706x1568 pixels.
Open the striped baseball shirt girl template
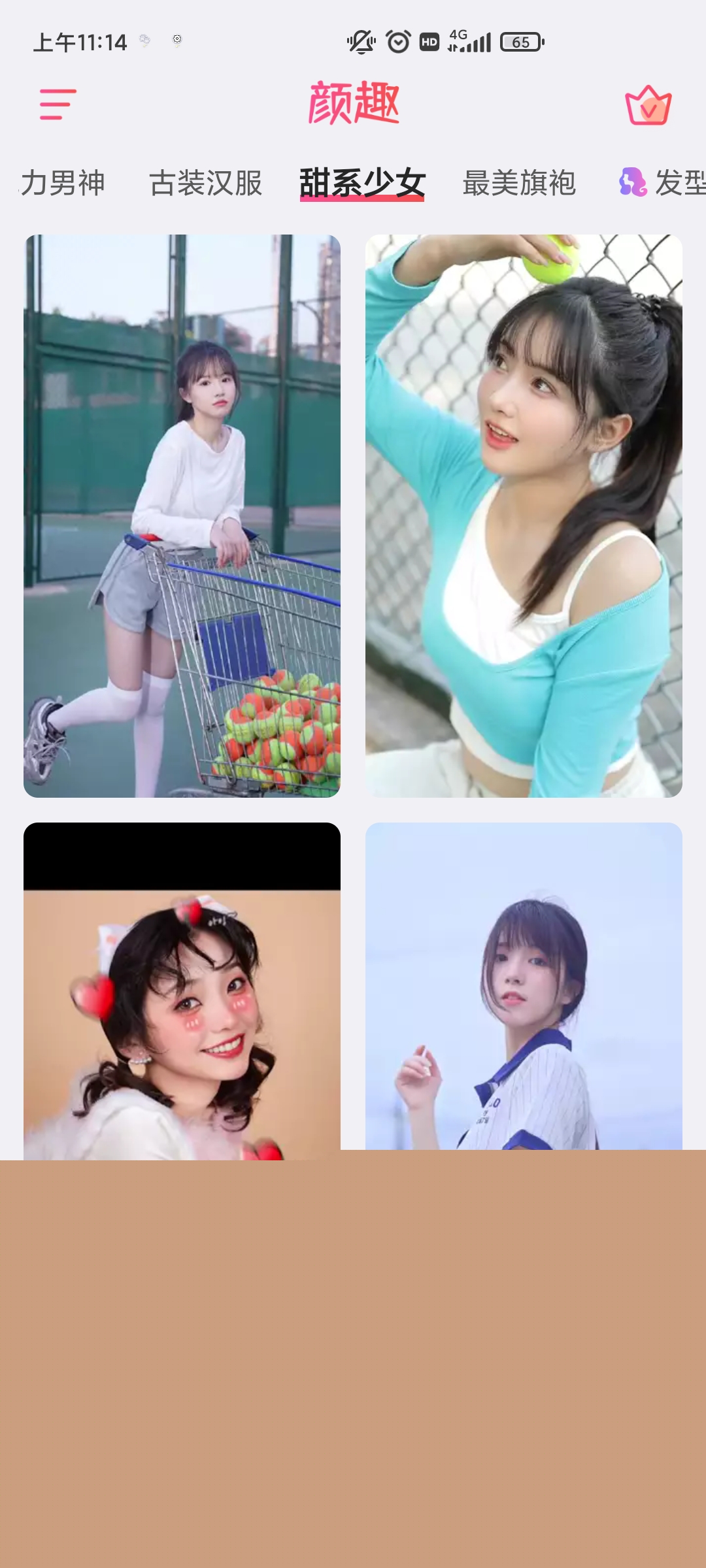(524, 986)
